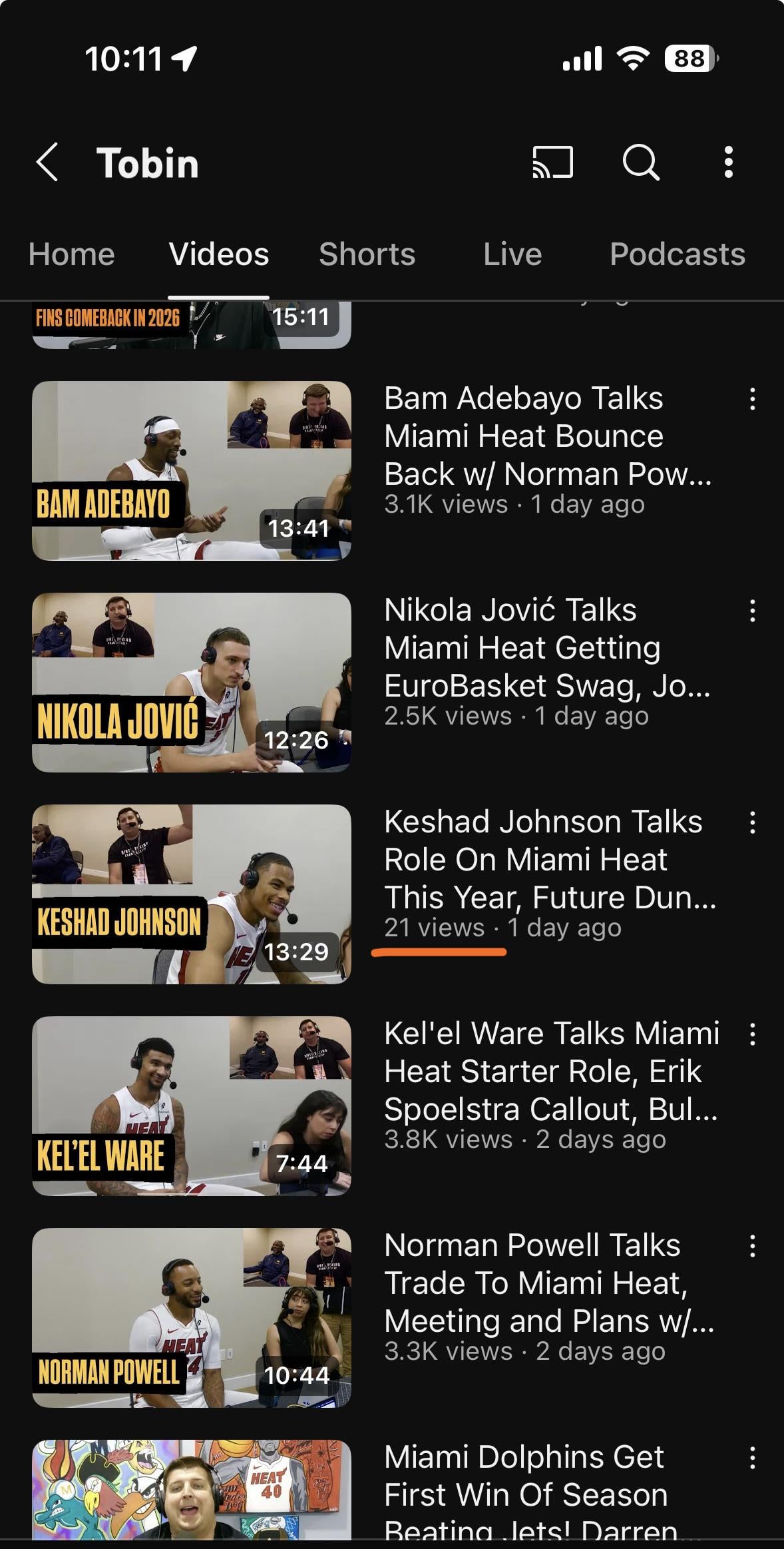Open options for the Norman Powell video
784x1549 pixels.
(752, 1246)
